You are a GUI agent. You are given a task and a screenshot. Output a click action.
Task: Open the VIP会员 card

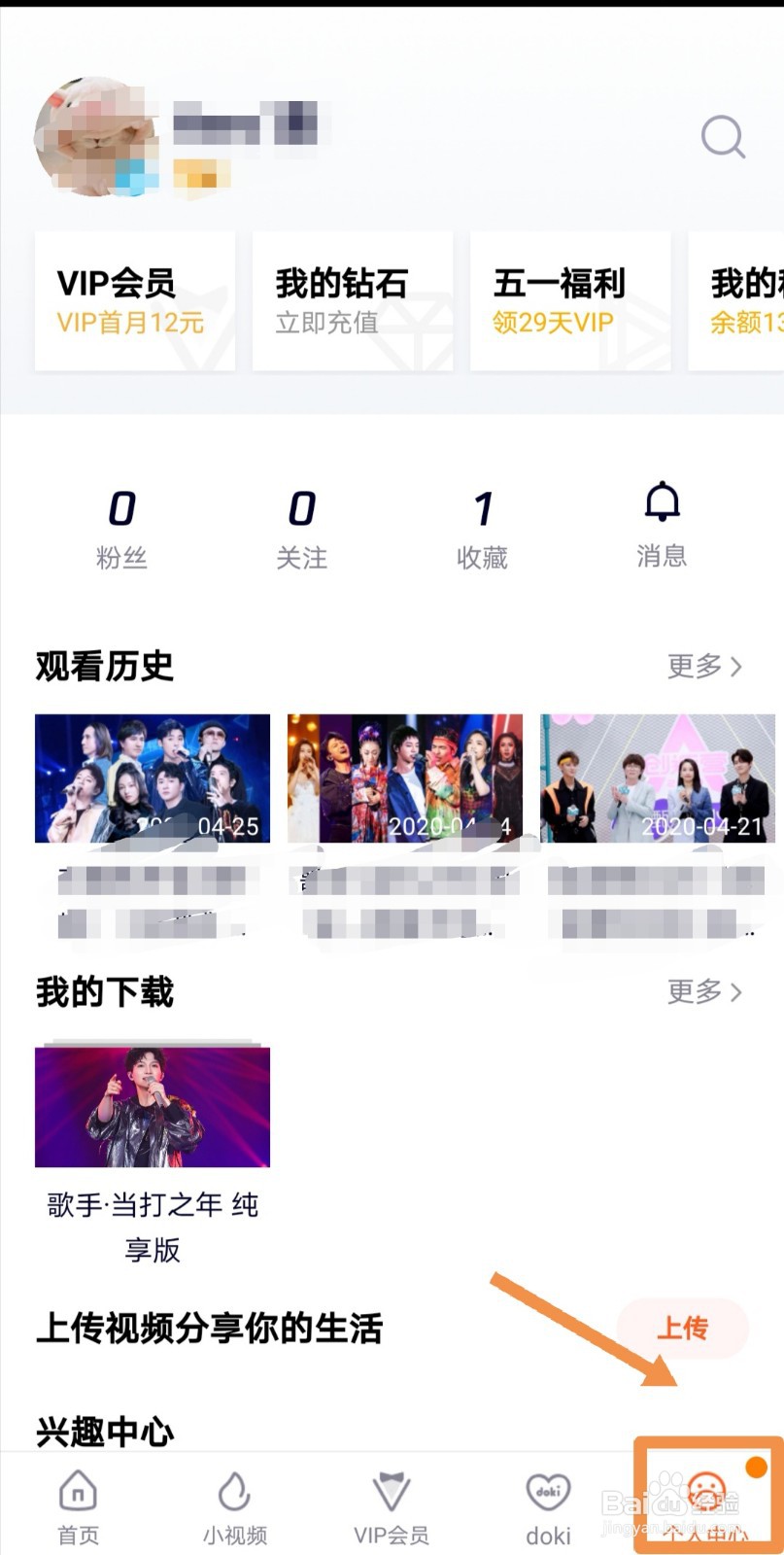point(135,301)
